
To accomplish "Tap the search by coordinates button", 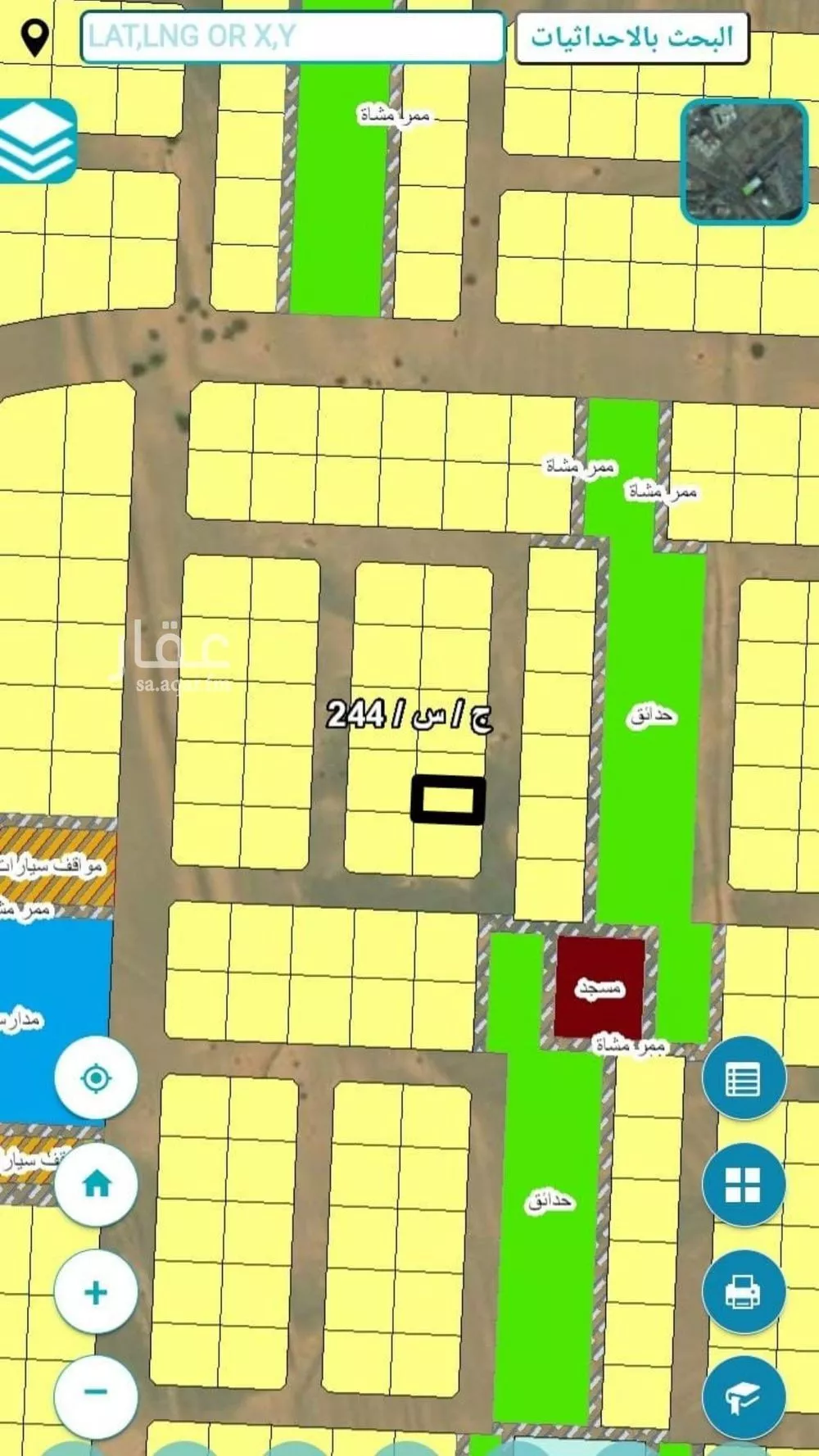I will 631,38.
